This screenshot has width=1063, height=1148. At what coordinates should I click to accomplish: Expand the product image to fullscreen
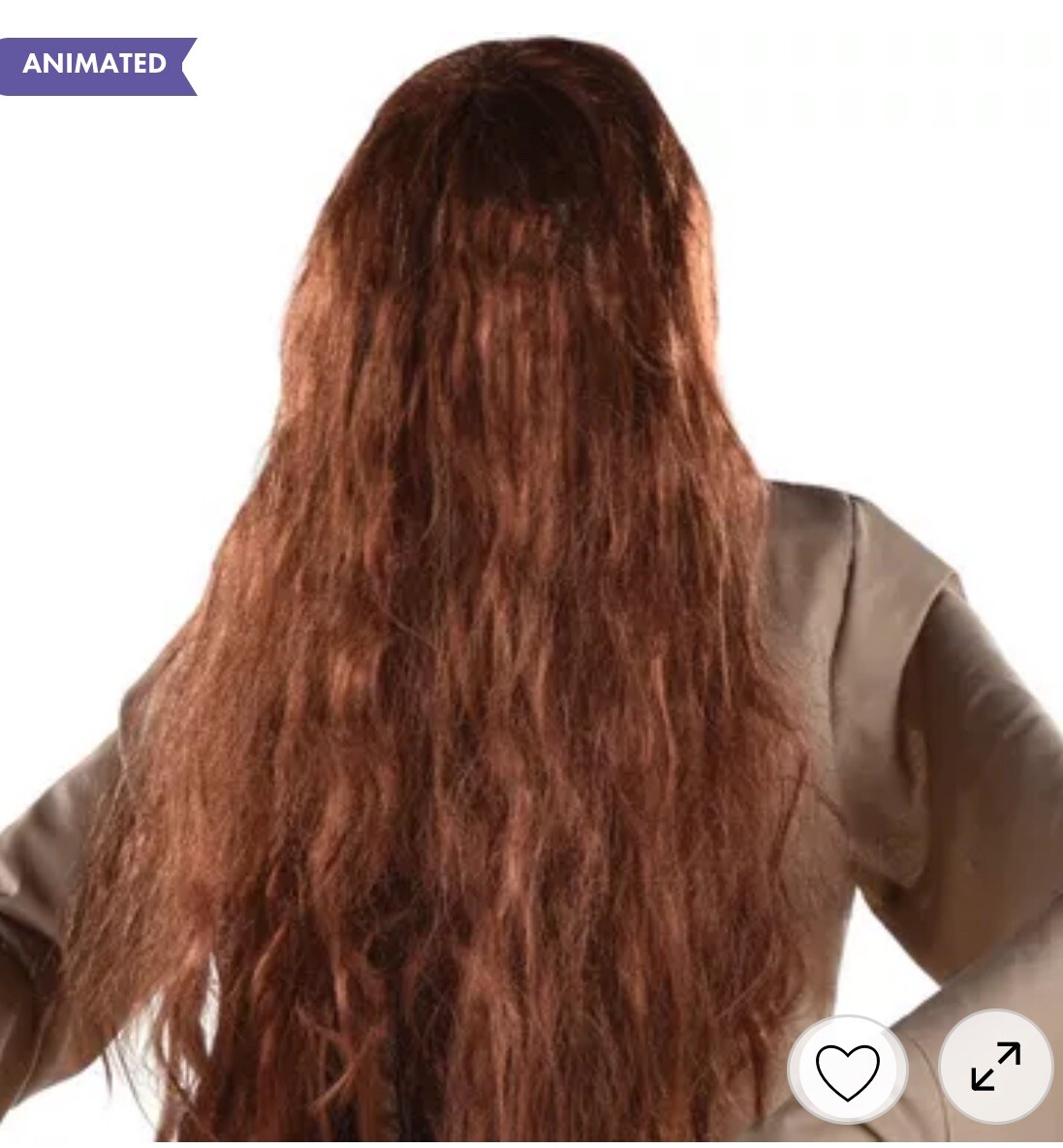pyautogui.click(x=995, y=1067)
